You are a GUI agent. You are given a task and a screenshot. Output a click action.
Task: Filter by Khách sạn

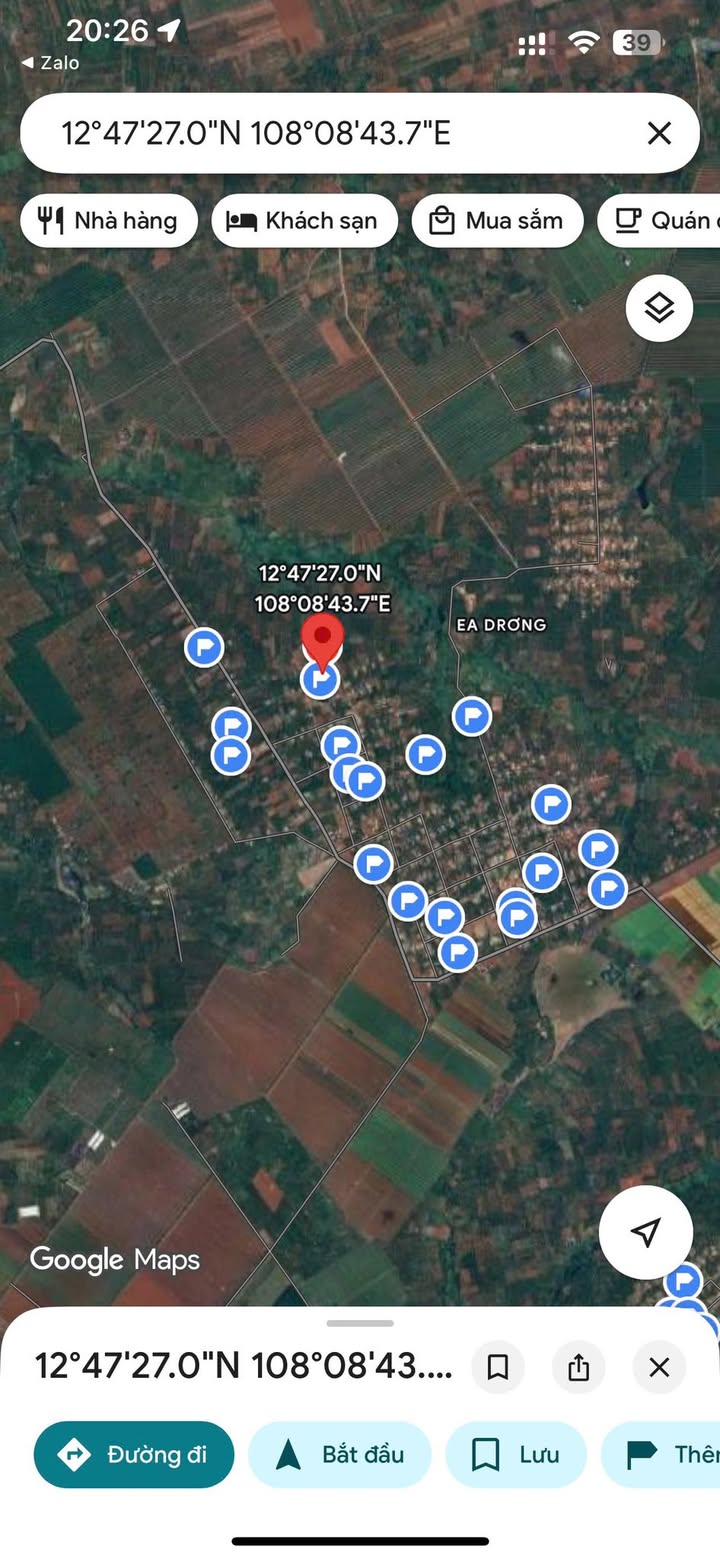click(304, 221)
